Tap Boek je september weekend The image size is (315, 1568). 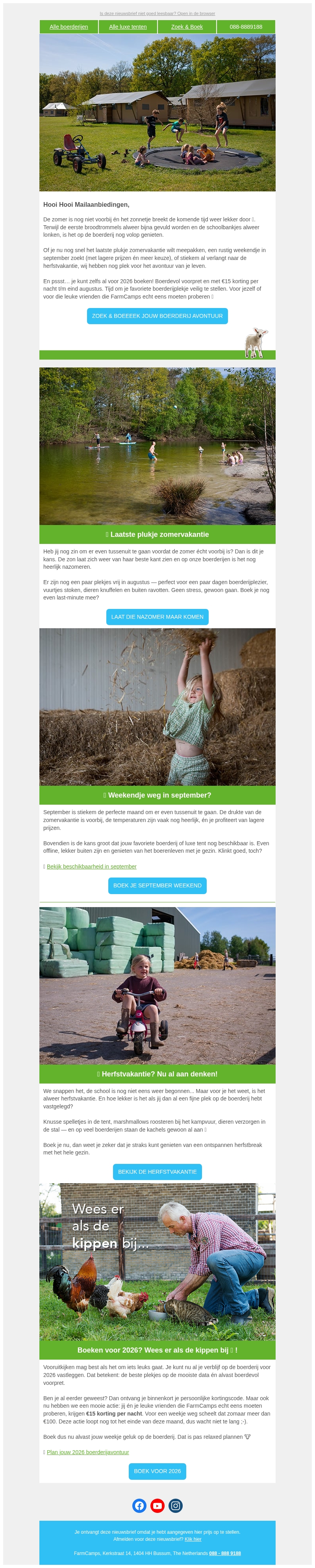157,885
